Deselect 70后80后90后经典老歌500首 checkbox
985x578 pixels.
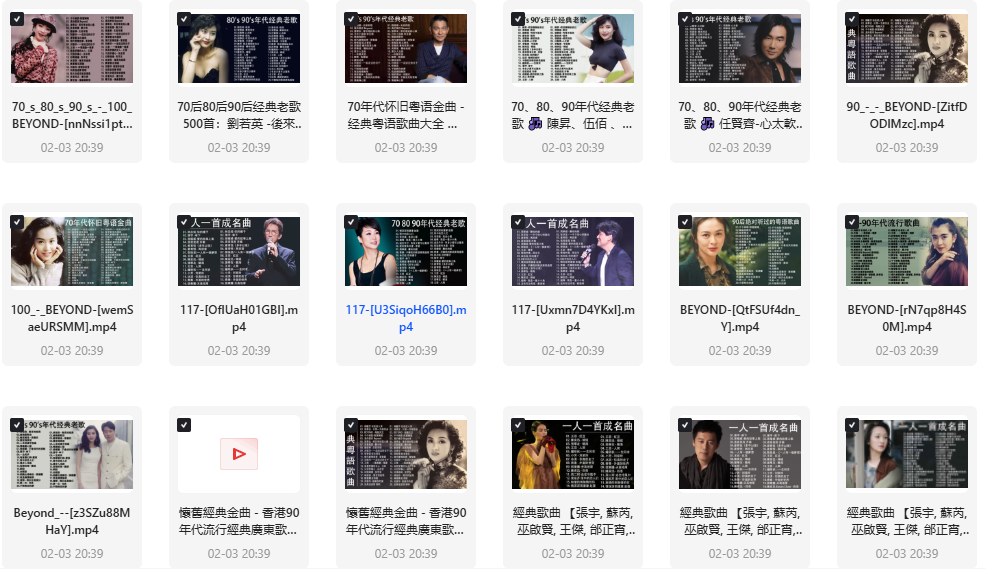click(x=184, y=19)
